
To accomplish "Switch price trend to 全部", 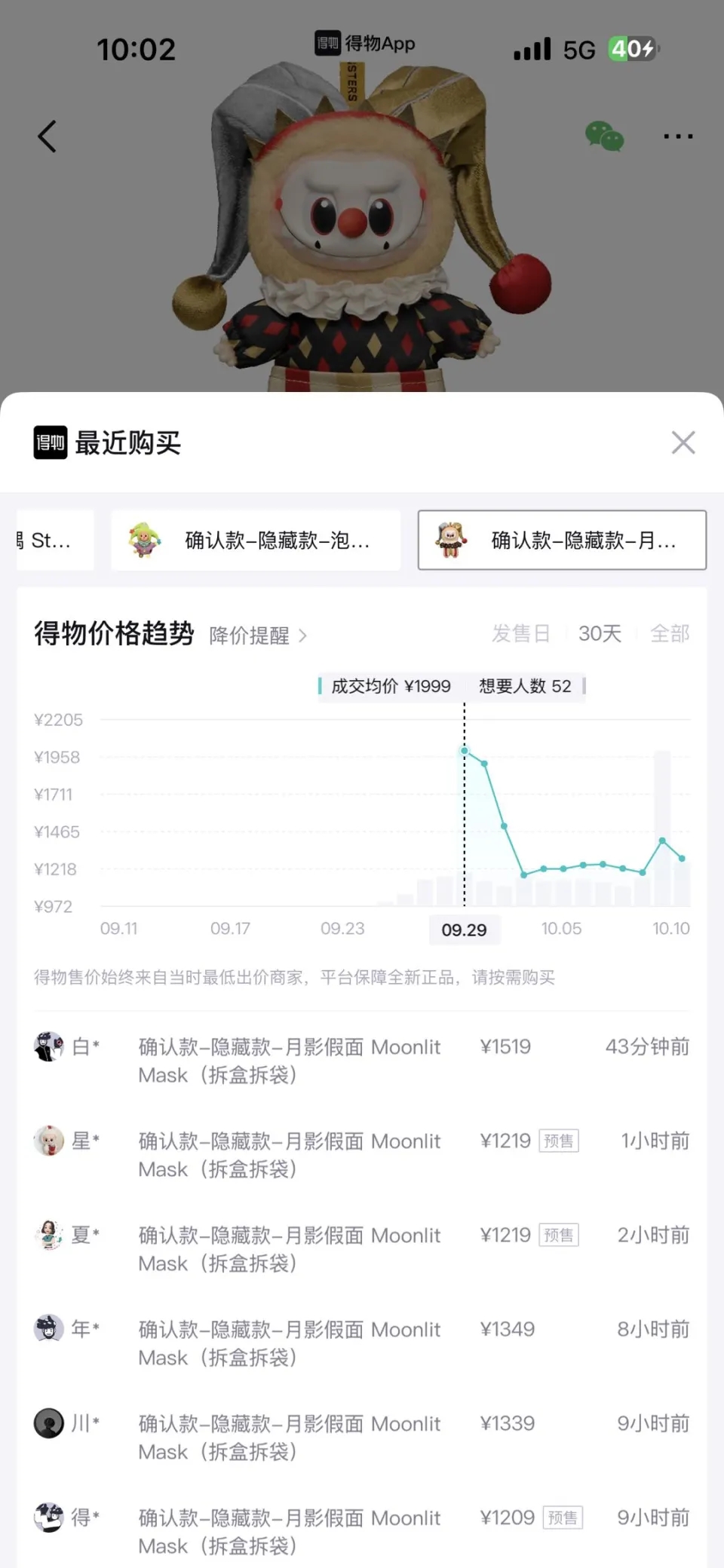I will click(x=670, y=633).
